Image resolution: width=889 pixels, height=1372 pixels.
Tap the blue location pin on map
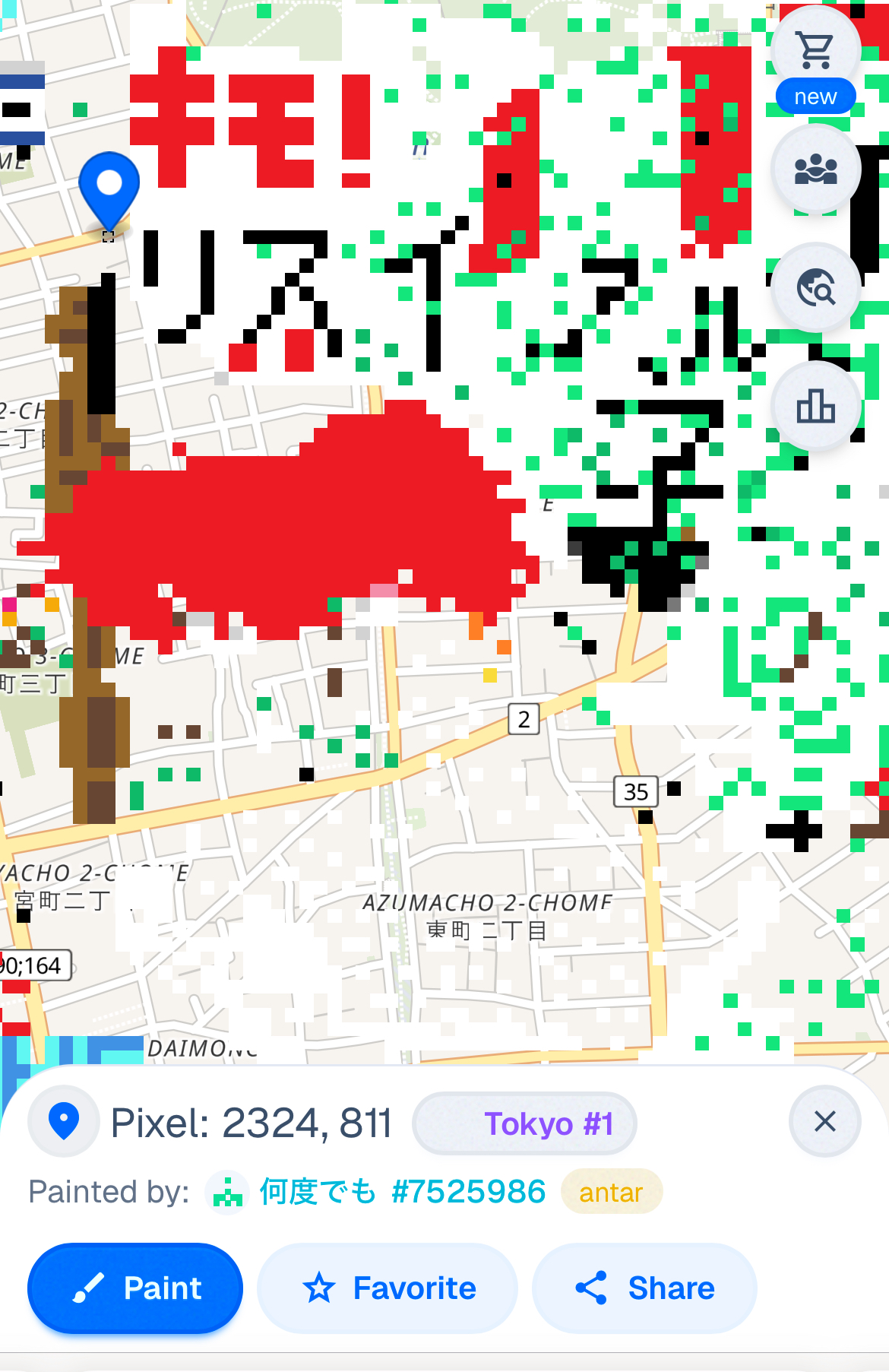(109, 187)
